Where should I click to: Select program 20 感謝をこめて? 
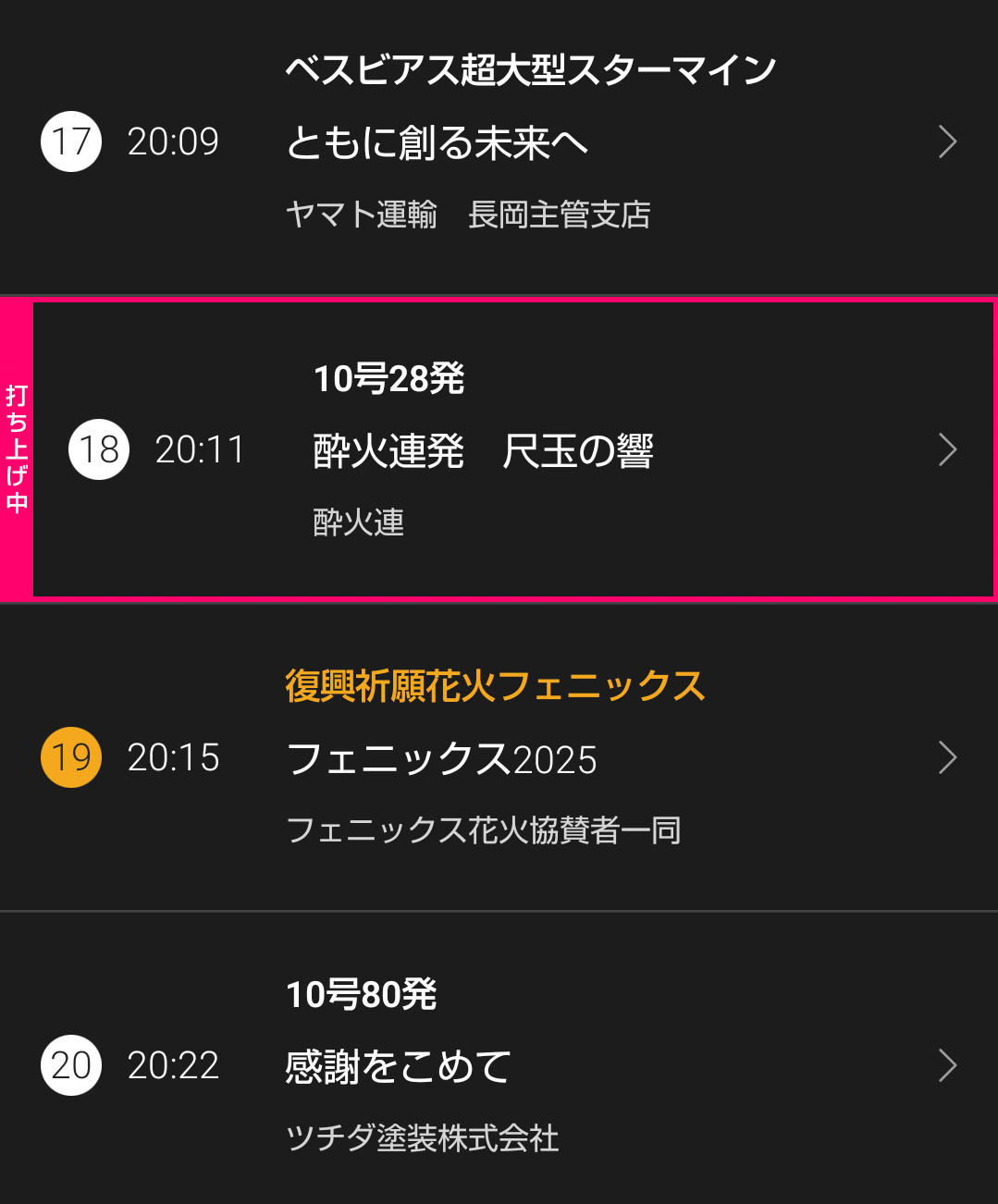[x=499, y=1065]
